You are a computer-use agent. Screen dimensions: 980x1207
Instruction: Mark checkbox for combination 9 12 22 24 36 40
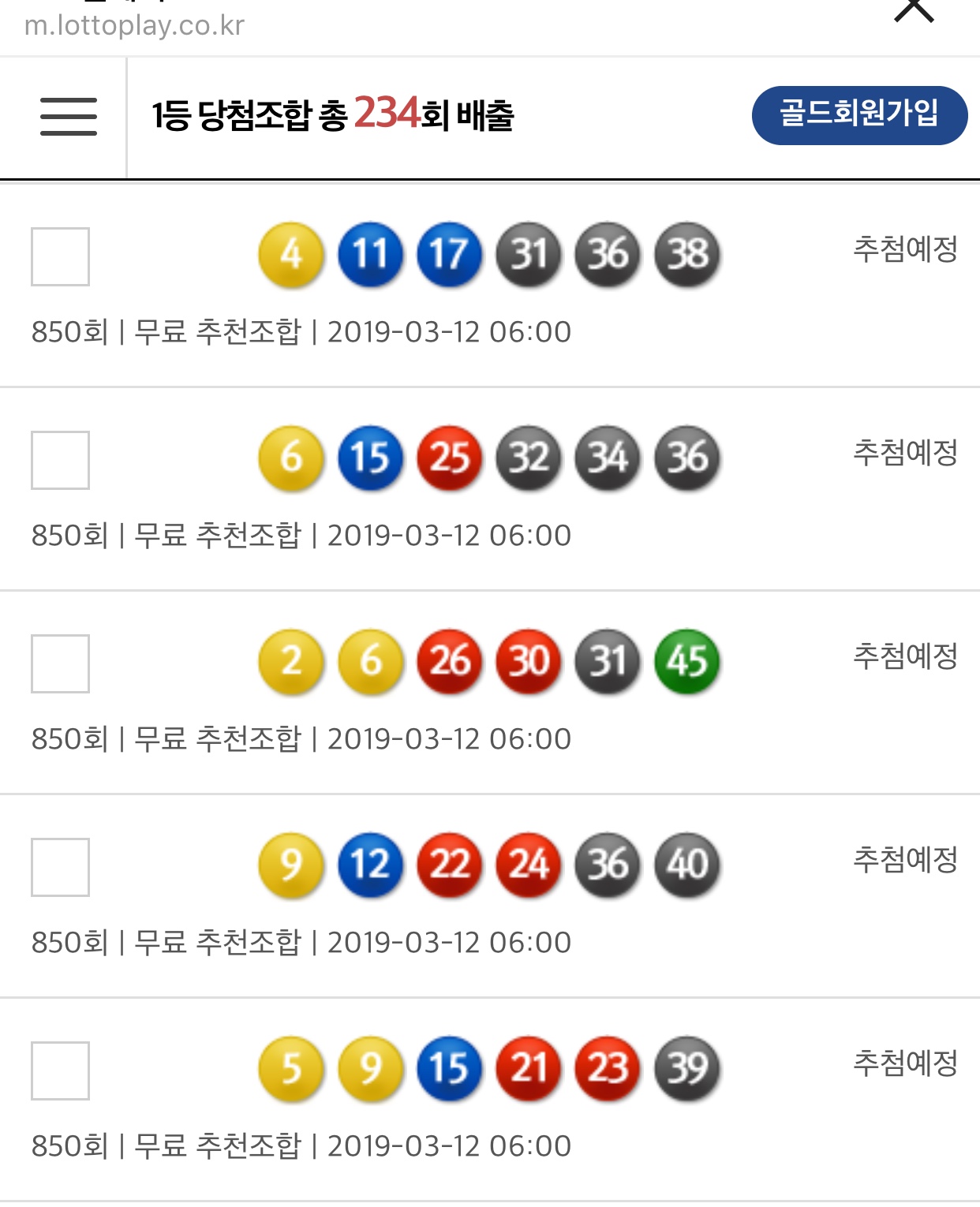(x=60, y=867)
